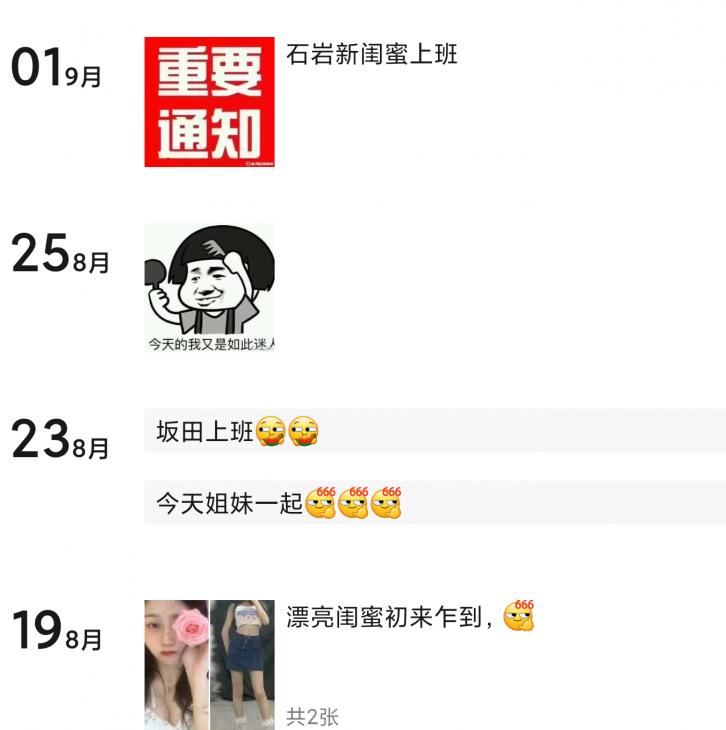Open the 重要通知 image post from 01 9月

pos(209,102)
